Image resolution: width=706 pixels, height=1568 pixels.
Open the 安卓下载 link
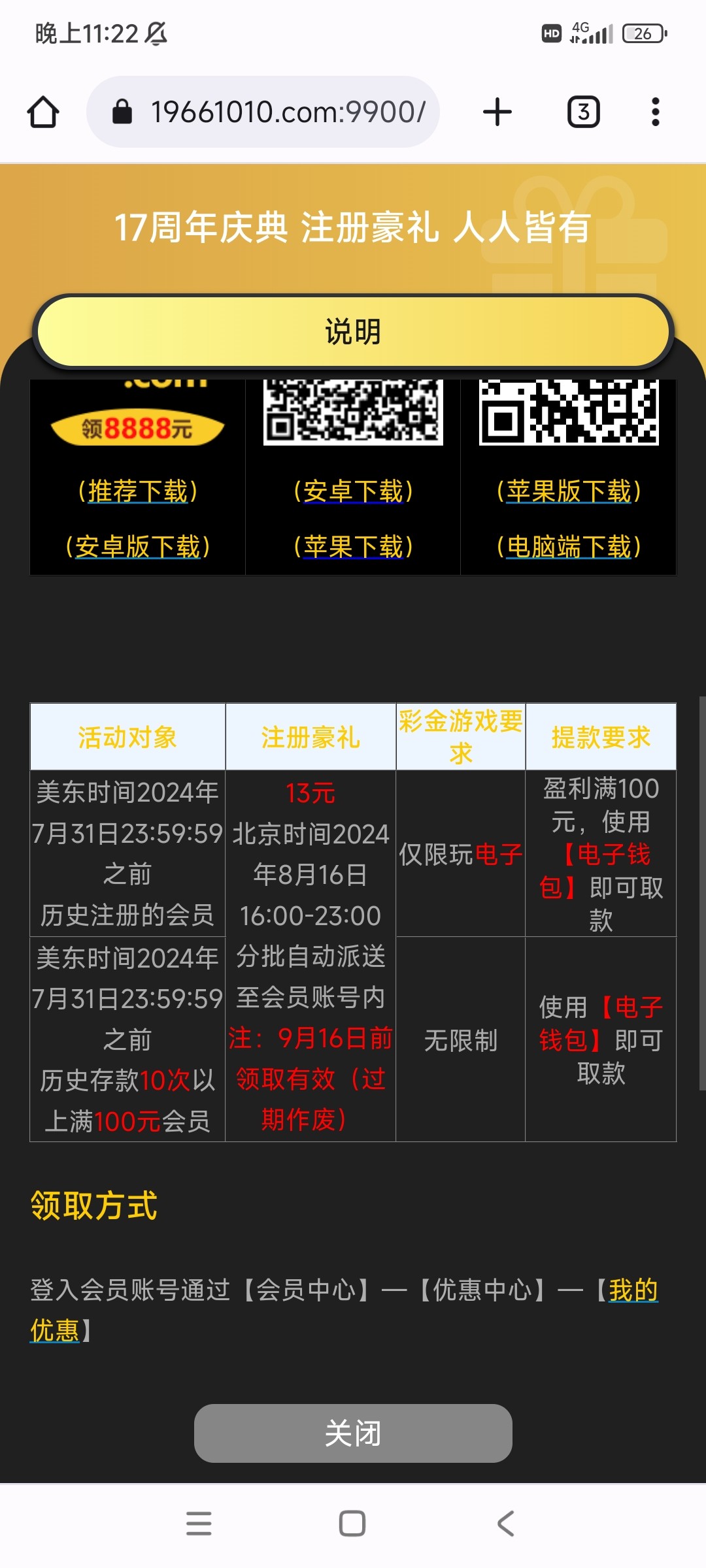point(352,493)
